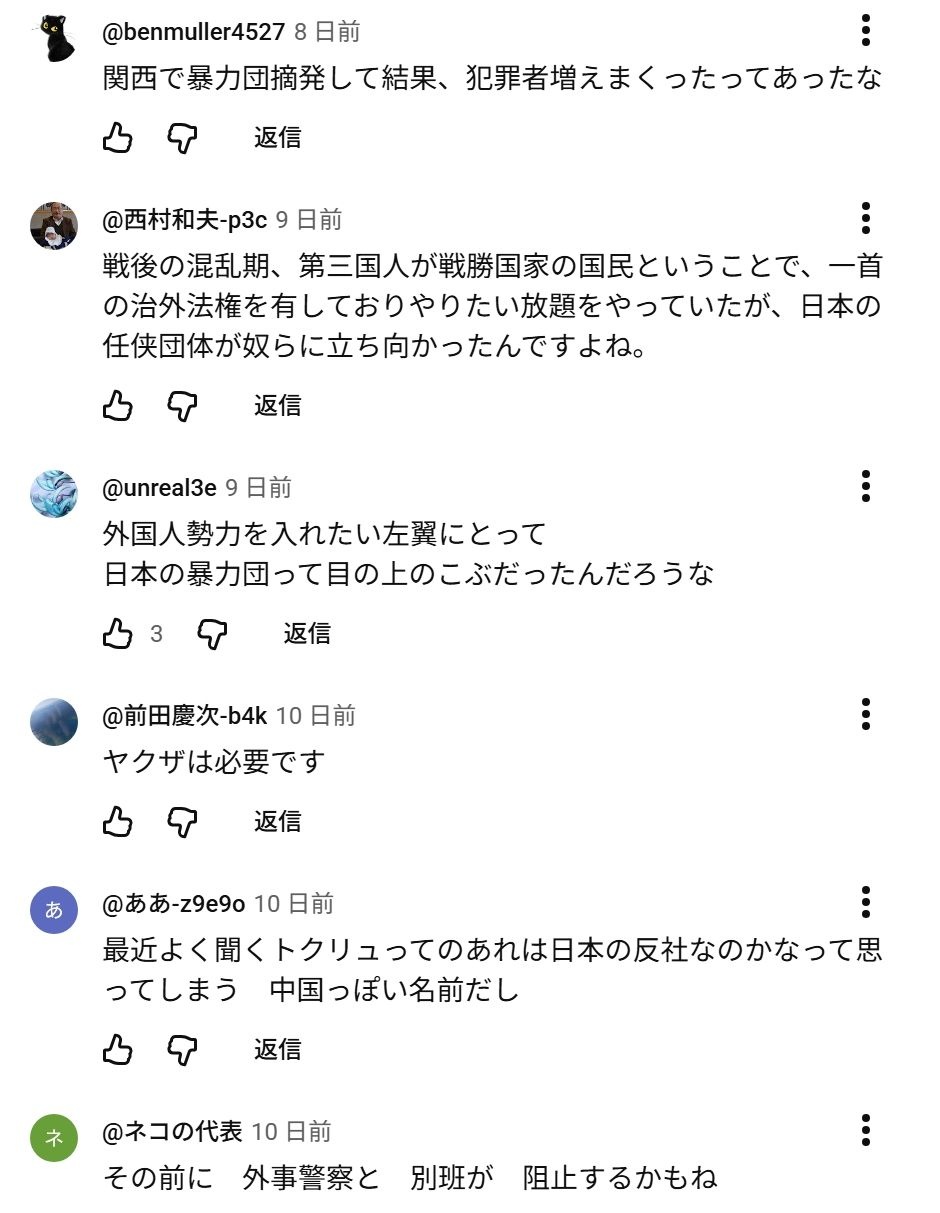Reply to @benmuller4527's comment
The width and height of the screenshot is (940, 1213).
point(278,138)
